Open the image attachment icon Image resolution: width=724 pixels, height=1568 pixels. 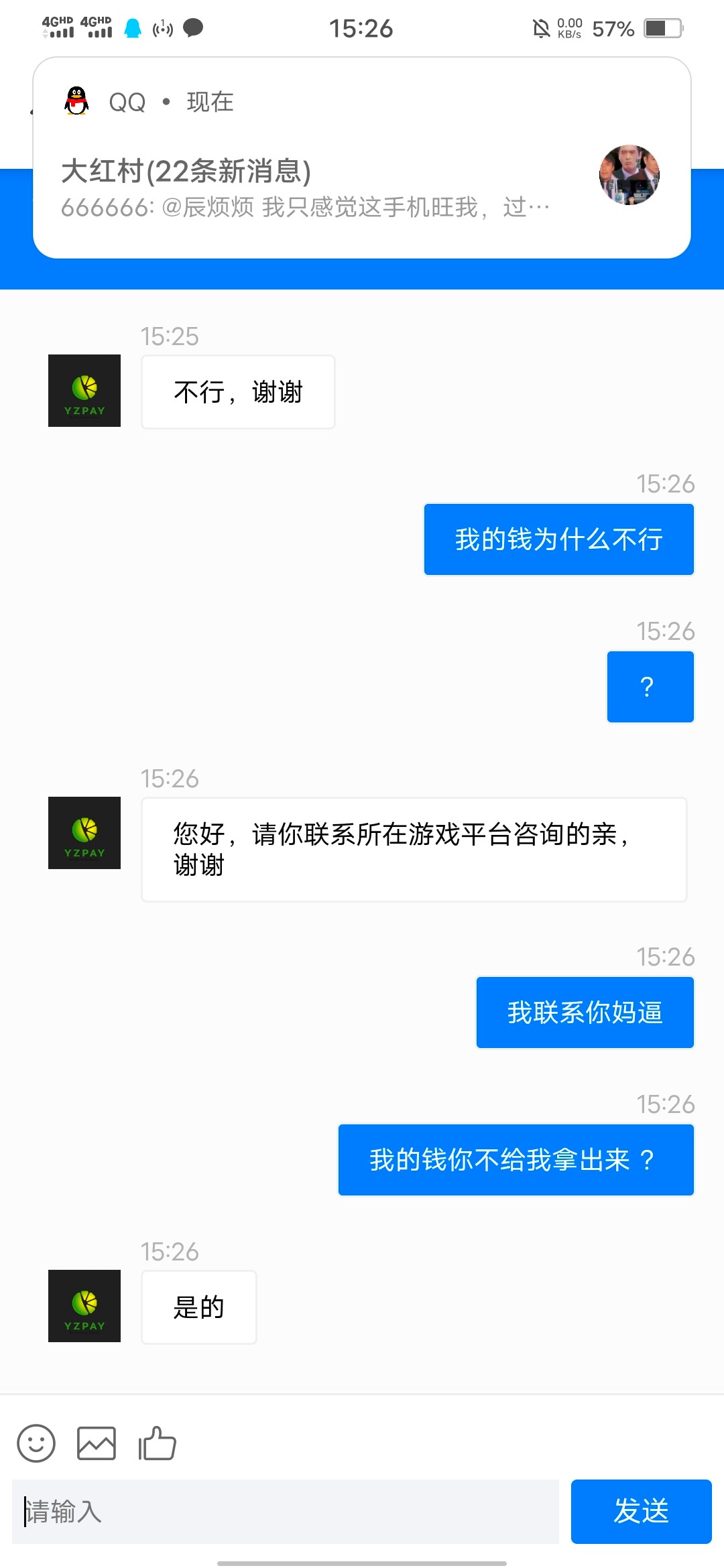pyautogui.click(x=97, y=1443)
